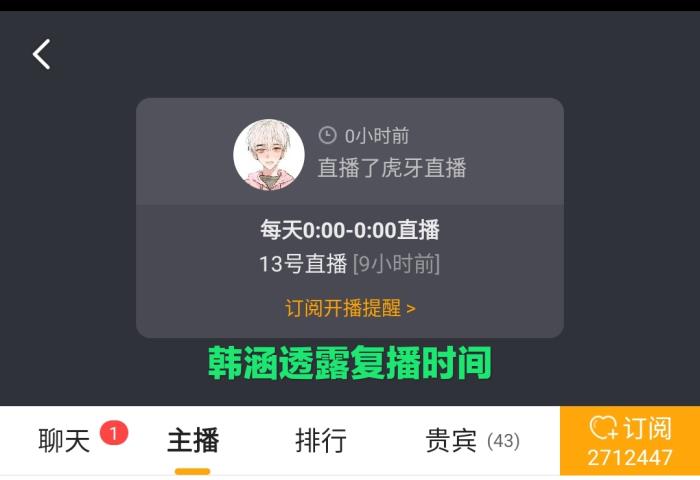700x480 pixels.
Task: Switch to the 贵宾 tab
Action: pyautogui.click(x=472, y=440)
